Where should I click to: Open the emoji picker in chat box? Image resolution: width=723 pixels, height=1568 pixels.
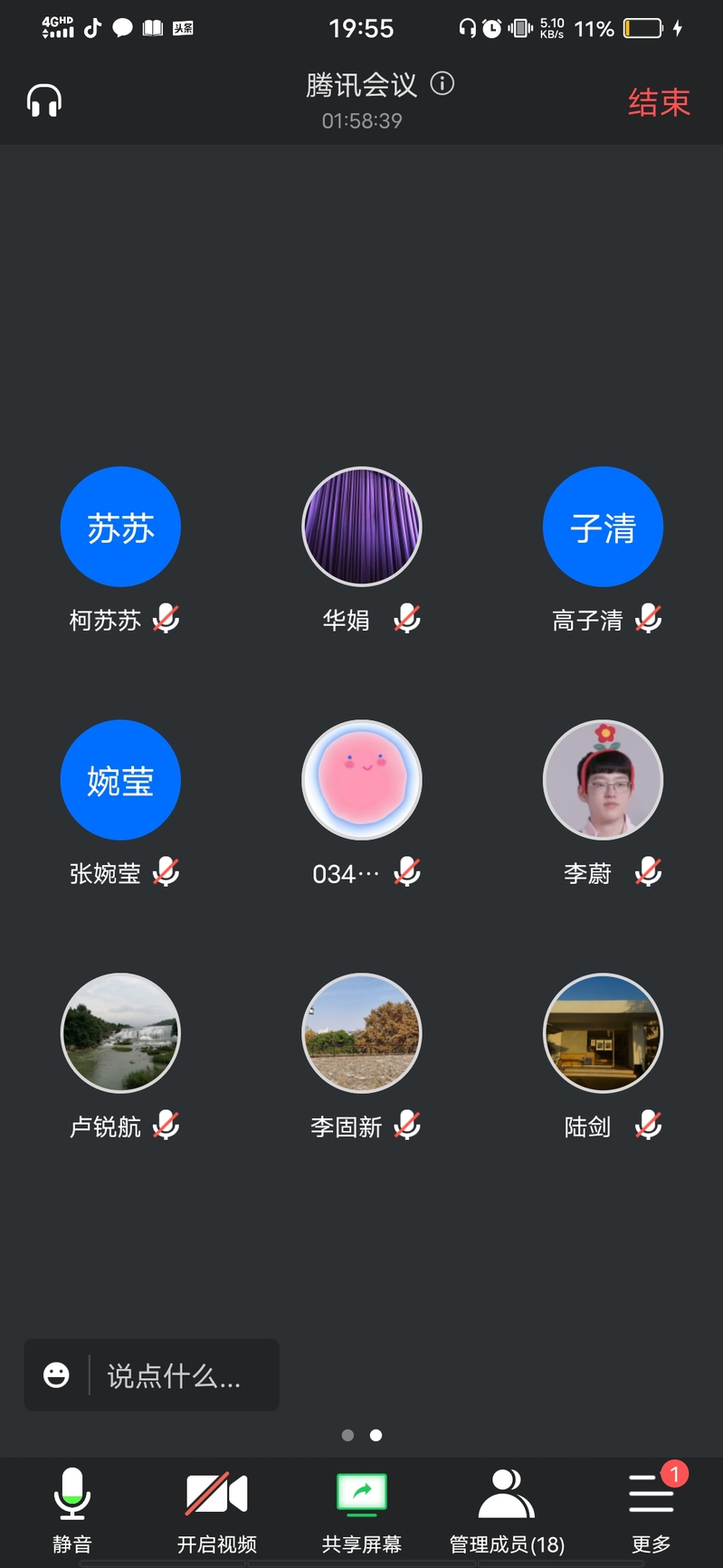[x=56, y=1375]
